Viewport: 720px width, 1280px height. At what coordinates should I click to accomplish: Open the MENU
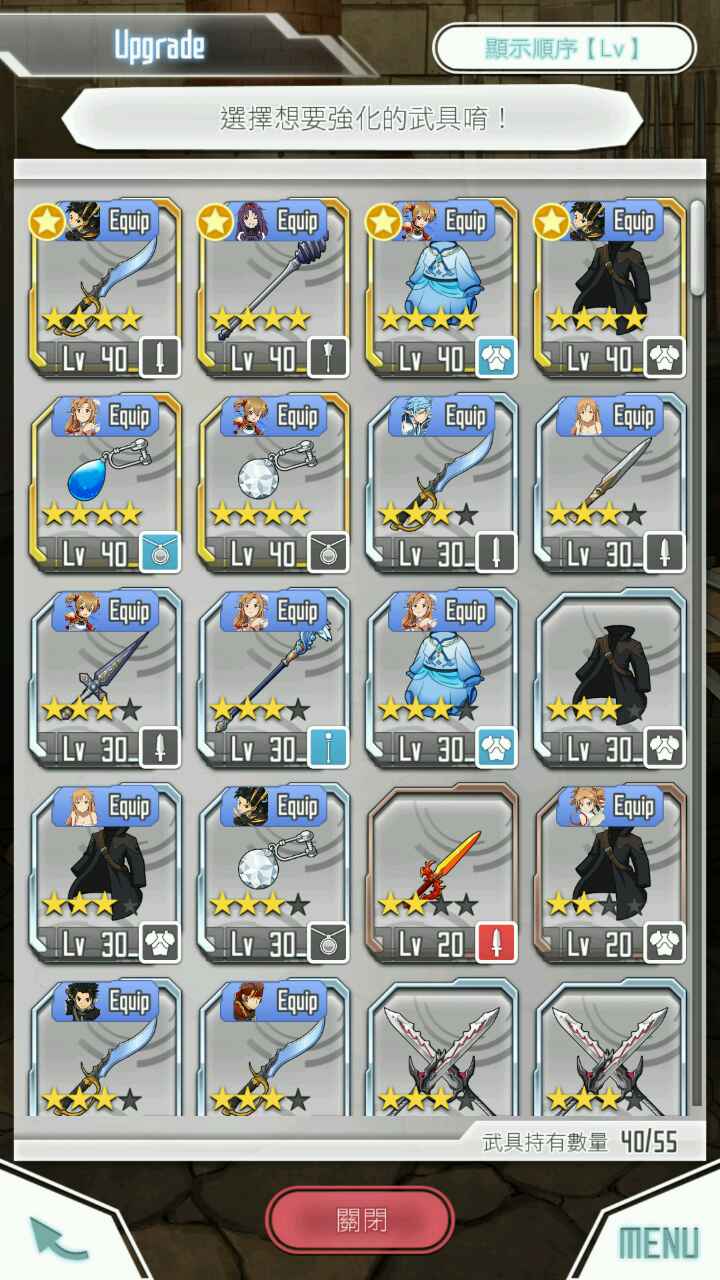(x=659, y=1242)
